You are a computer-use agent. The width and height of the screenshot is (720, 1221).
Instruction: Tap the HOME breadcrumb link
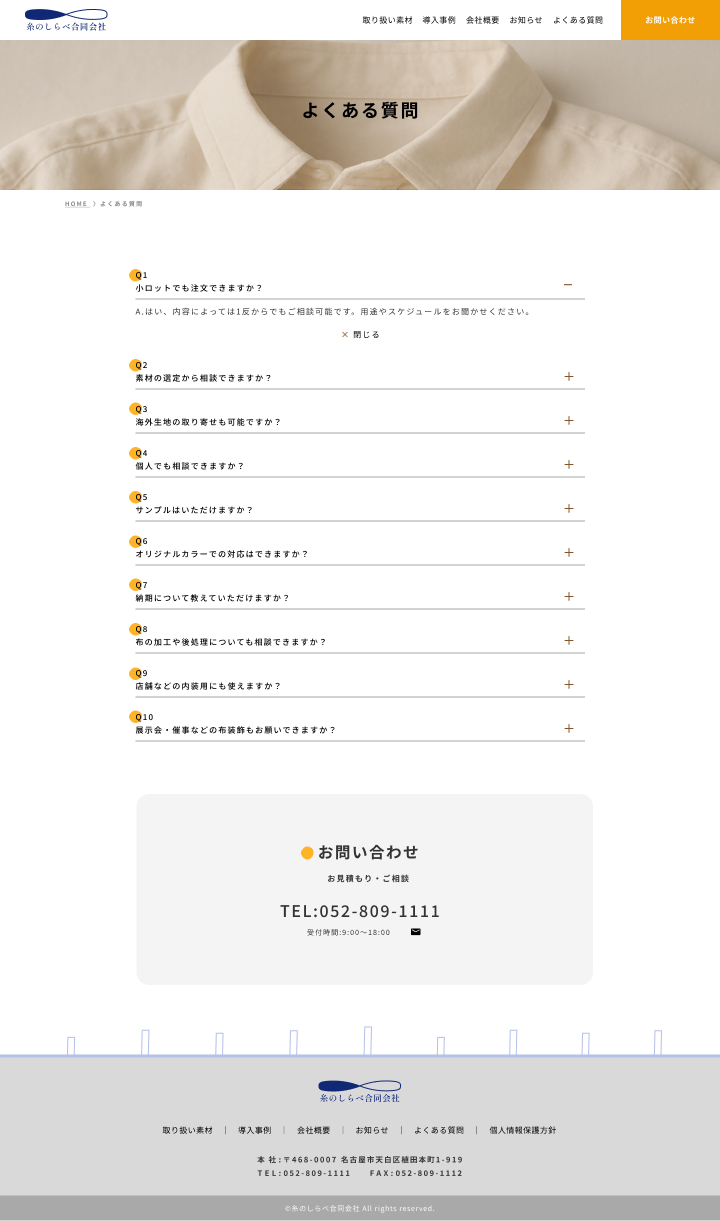pos(76,204)
